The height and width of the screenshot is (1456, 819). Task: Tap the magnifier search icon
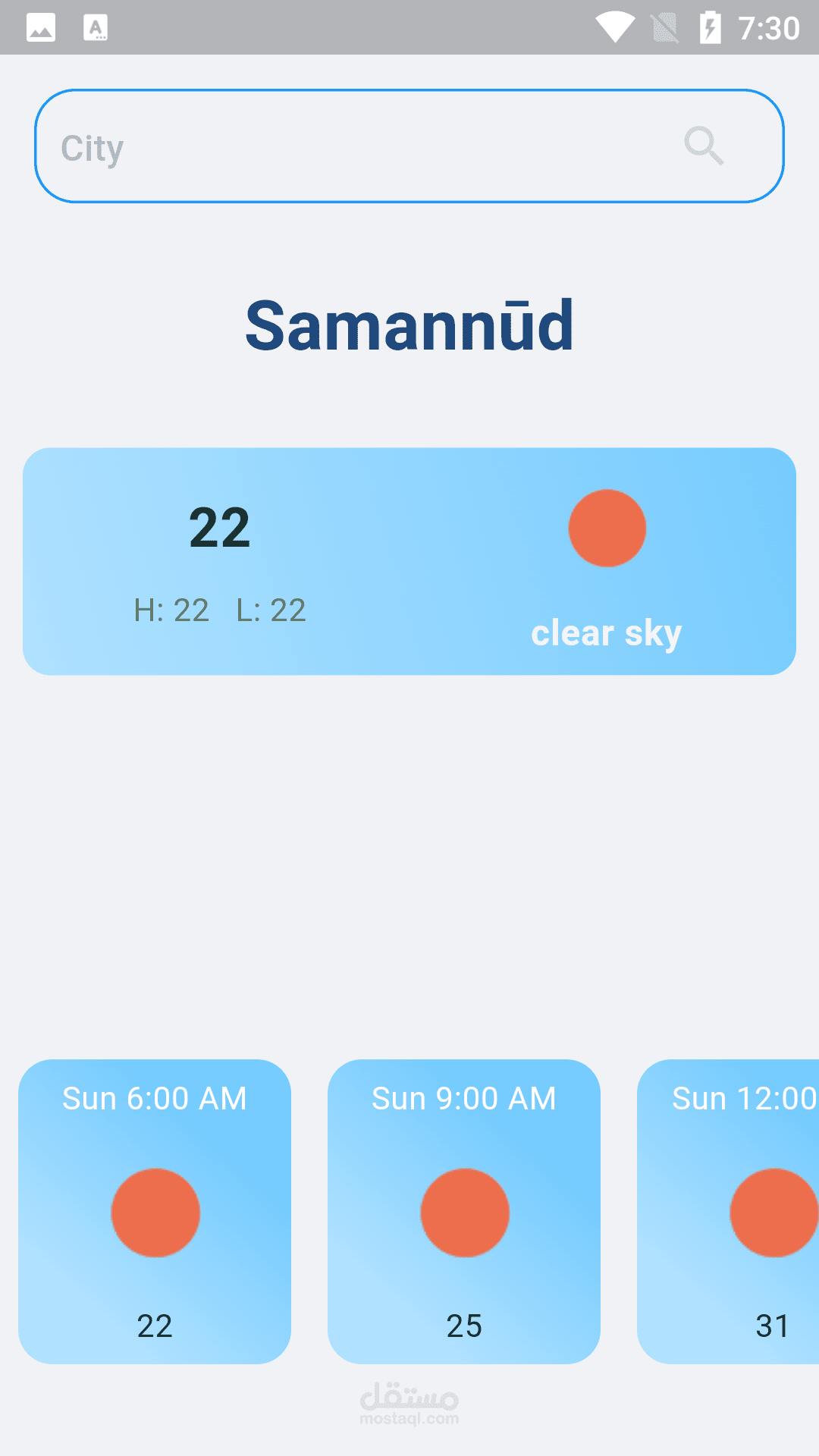tap(704, 145)
